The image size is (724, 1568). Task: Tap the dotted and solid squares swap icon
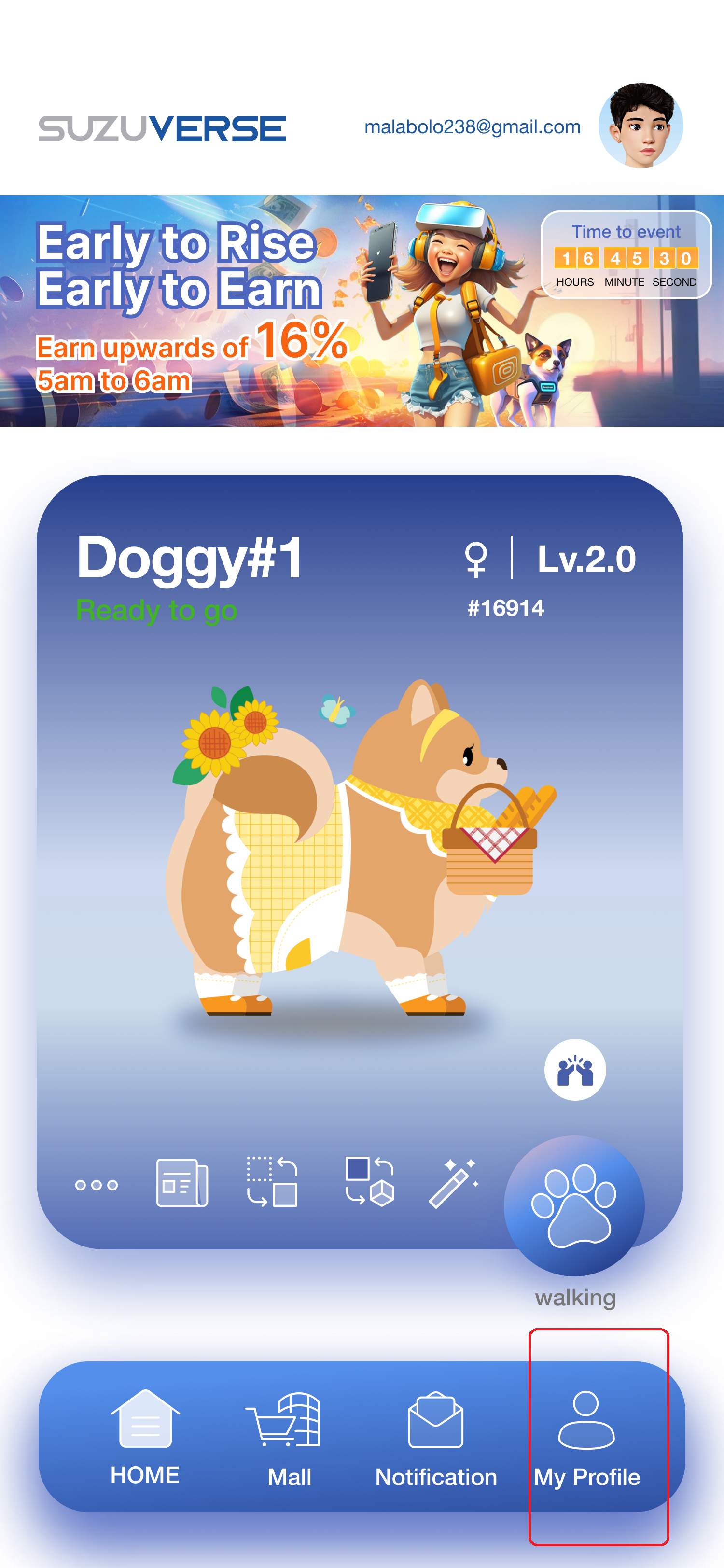click(x=272, y=1182)
